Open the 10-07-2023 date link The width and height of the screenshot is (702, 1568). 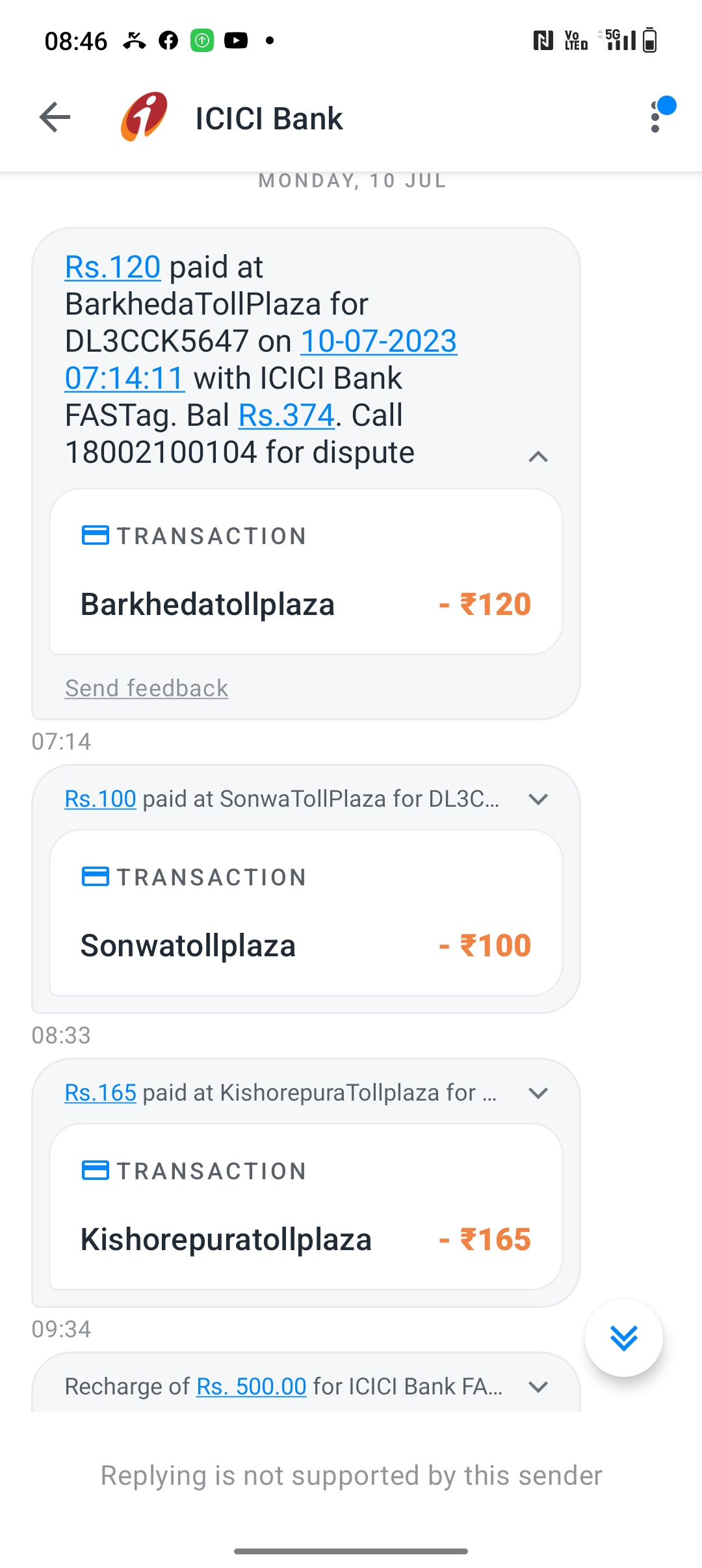click(379, 341)
